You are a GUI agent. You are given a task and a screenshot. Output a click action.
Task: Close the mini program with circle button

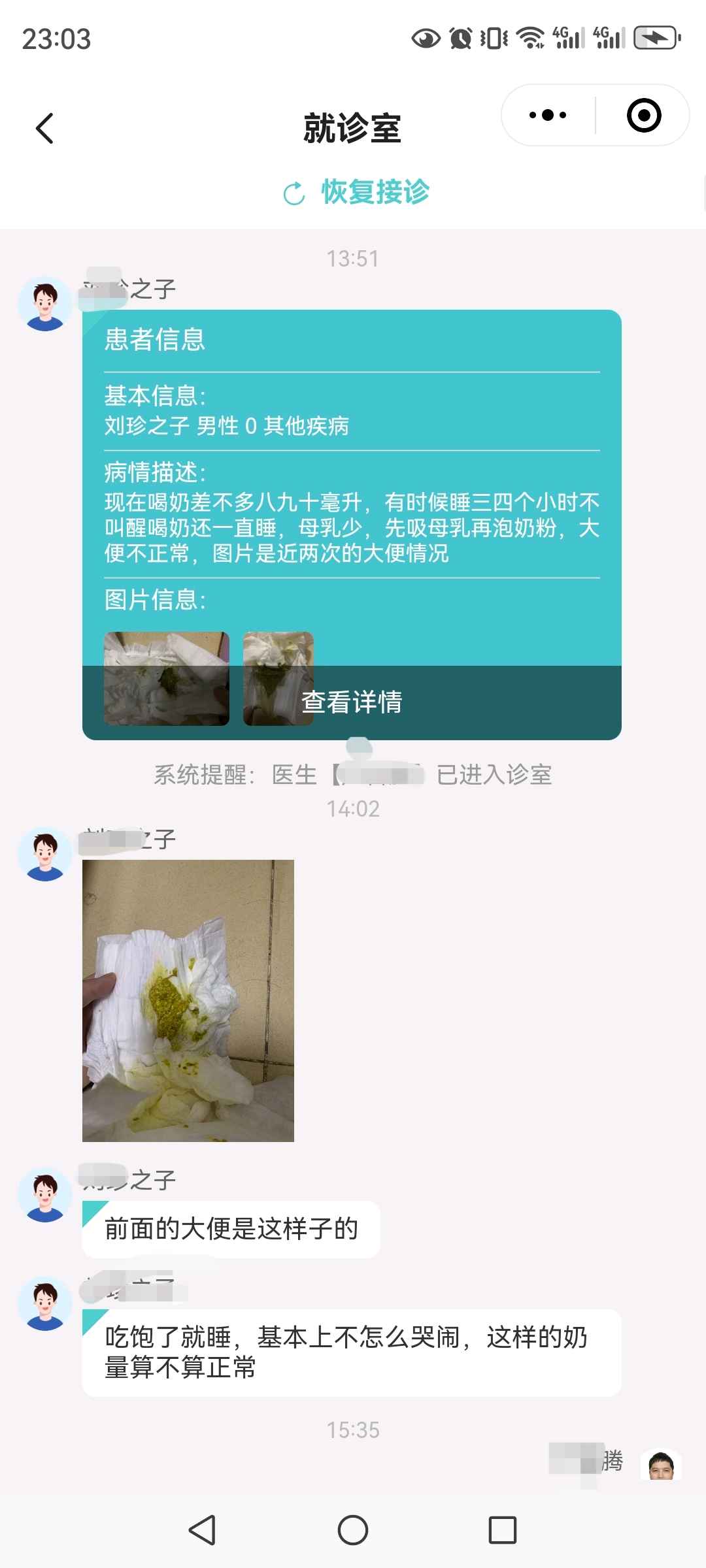click(644, 116)
